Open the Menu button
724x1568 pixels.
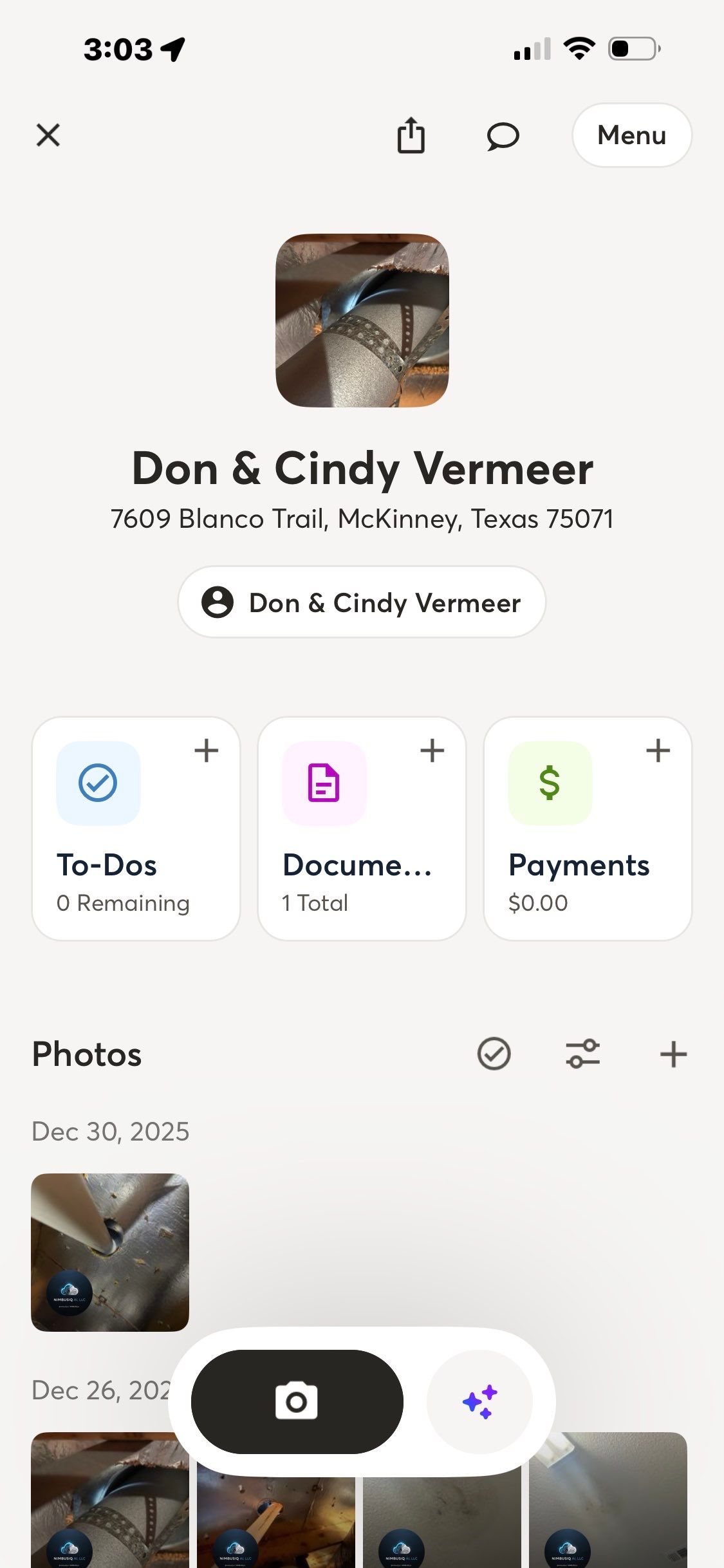pos(631,136)
